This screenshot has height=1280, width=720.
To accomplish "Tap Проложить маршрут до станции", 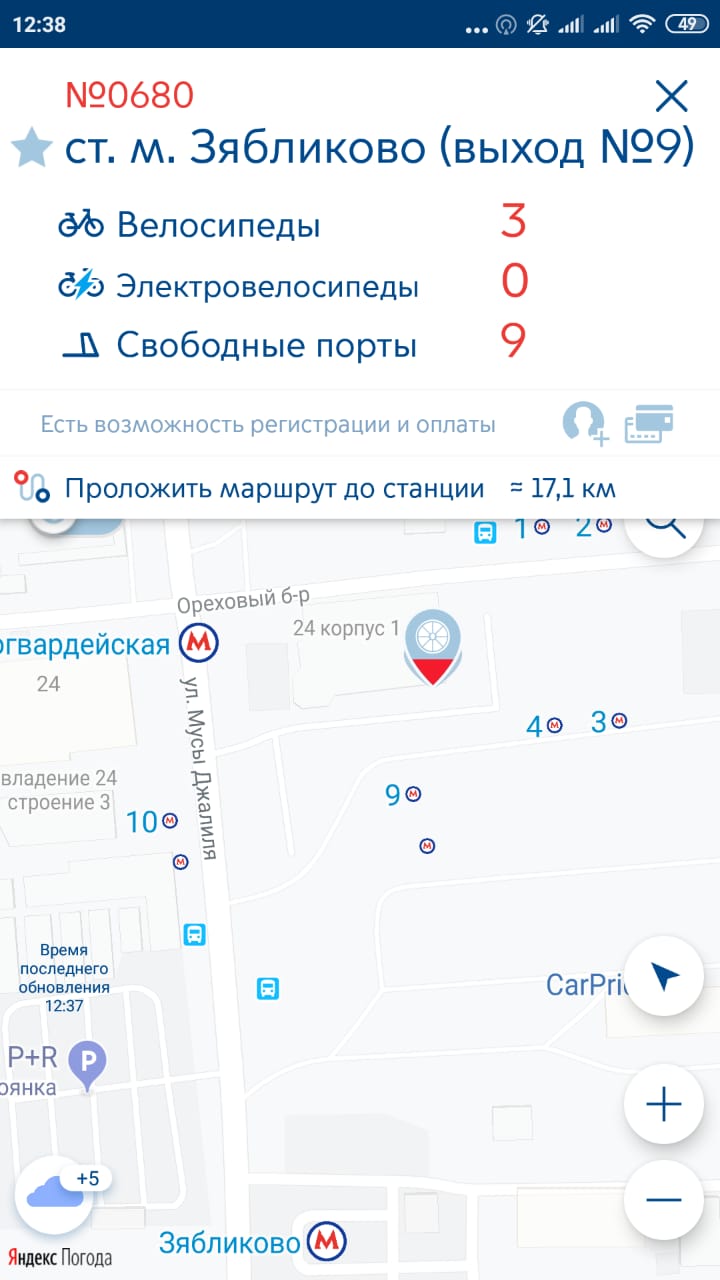I will [x=274, y=489].
